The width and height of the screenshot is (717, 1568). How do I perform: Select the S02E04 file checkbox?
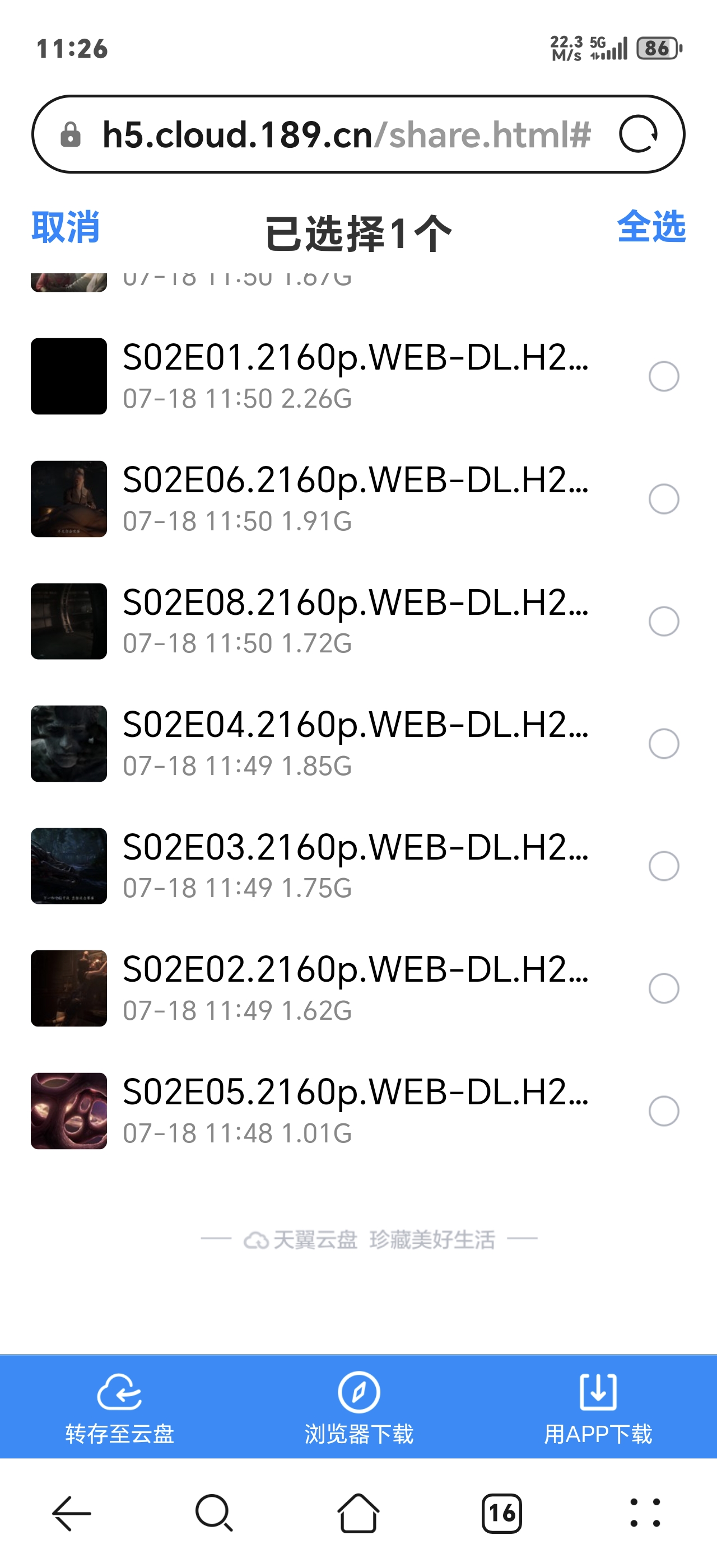(663, 744)
